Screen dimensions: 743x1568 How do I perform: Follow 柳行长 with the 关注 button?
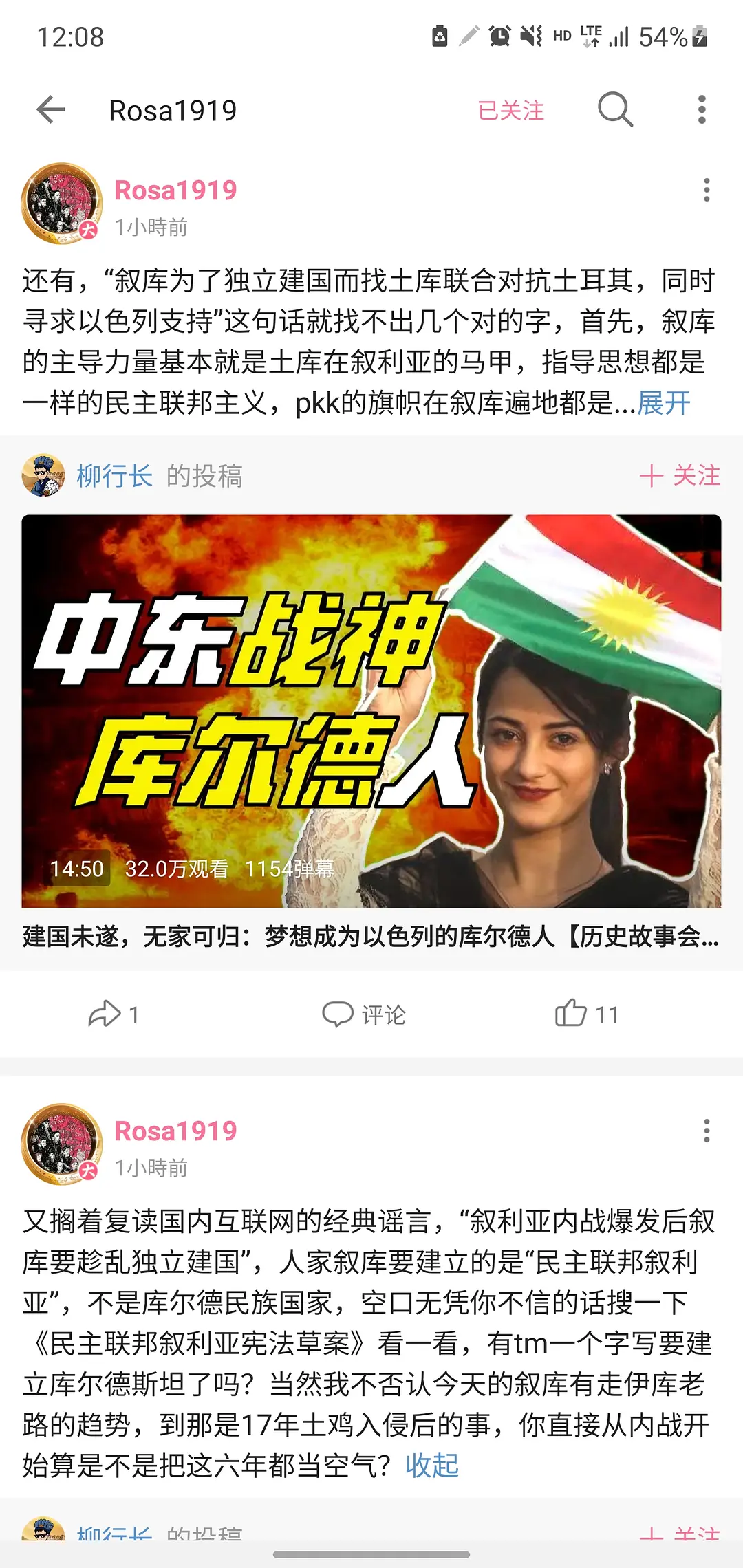(x=680, y=476)
